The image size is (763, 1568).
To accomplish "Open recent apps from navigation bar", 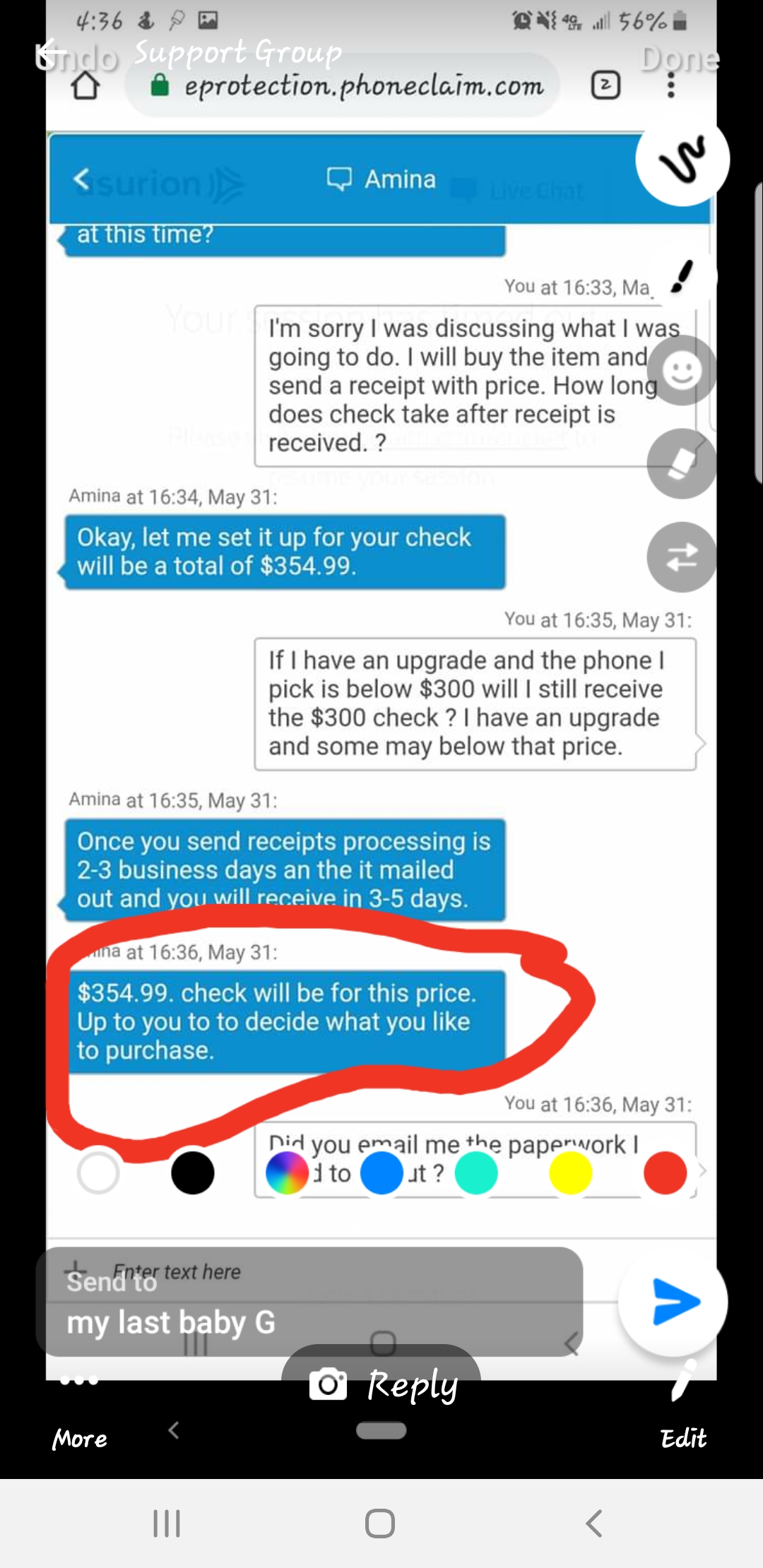I will [167, 1523].
